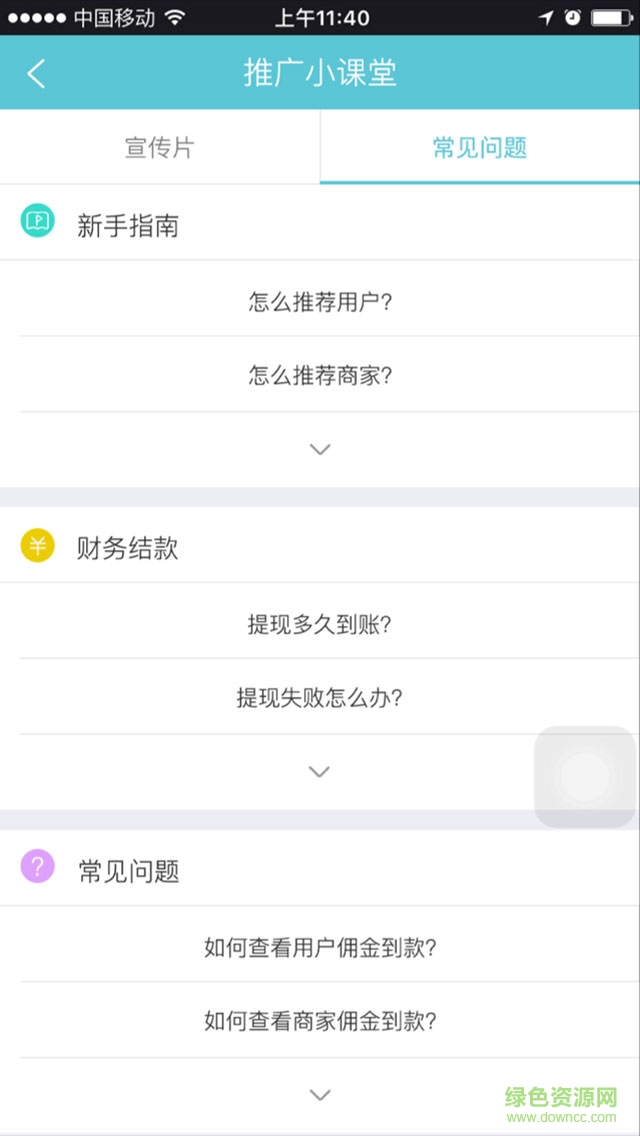Open the question 怎么推荐用户?
The image size is (640, 1136).
(x=320, y=301)
